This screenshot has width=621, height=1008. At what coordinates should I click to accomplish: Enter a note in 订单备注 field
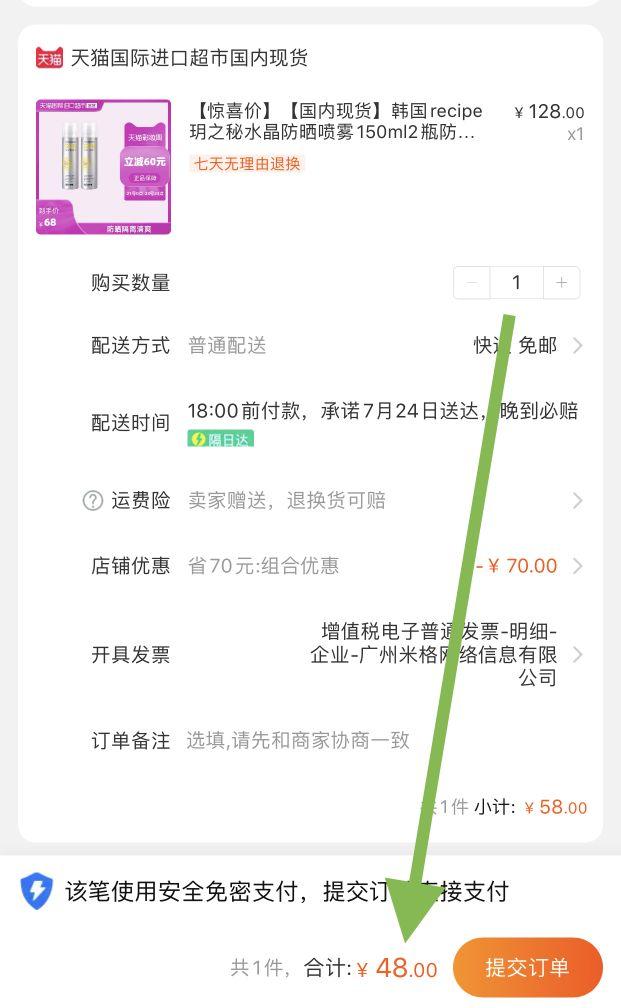tap(380, 741)
